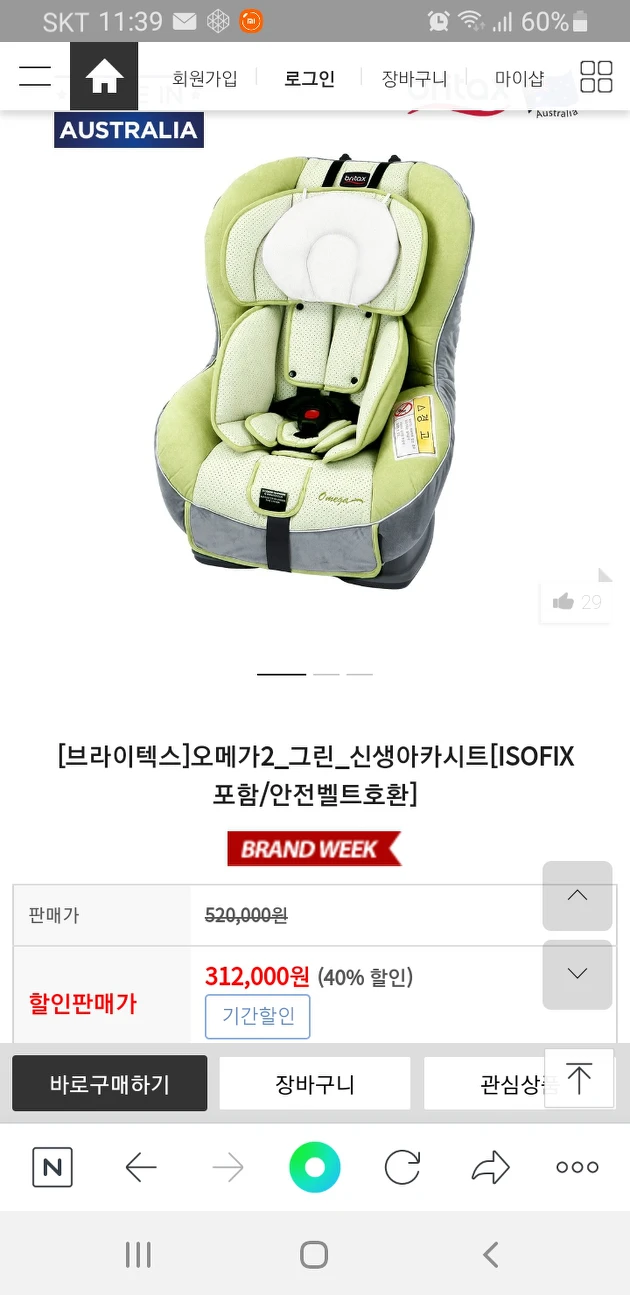Open the category grid icon
Viewport: 630px width, 1295px height.
pyautogui.click(x=596, y=76)
